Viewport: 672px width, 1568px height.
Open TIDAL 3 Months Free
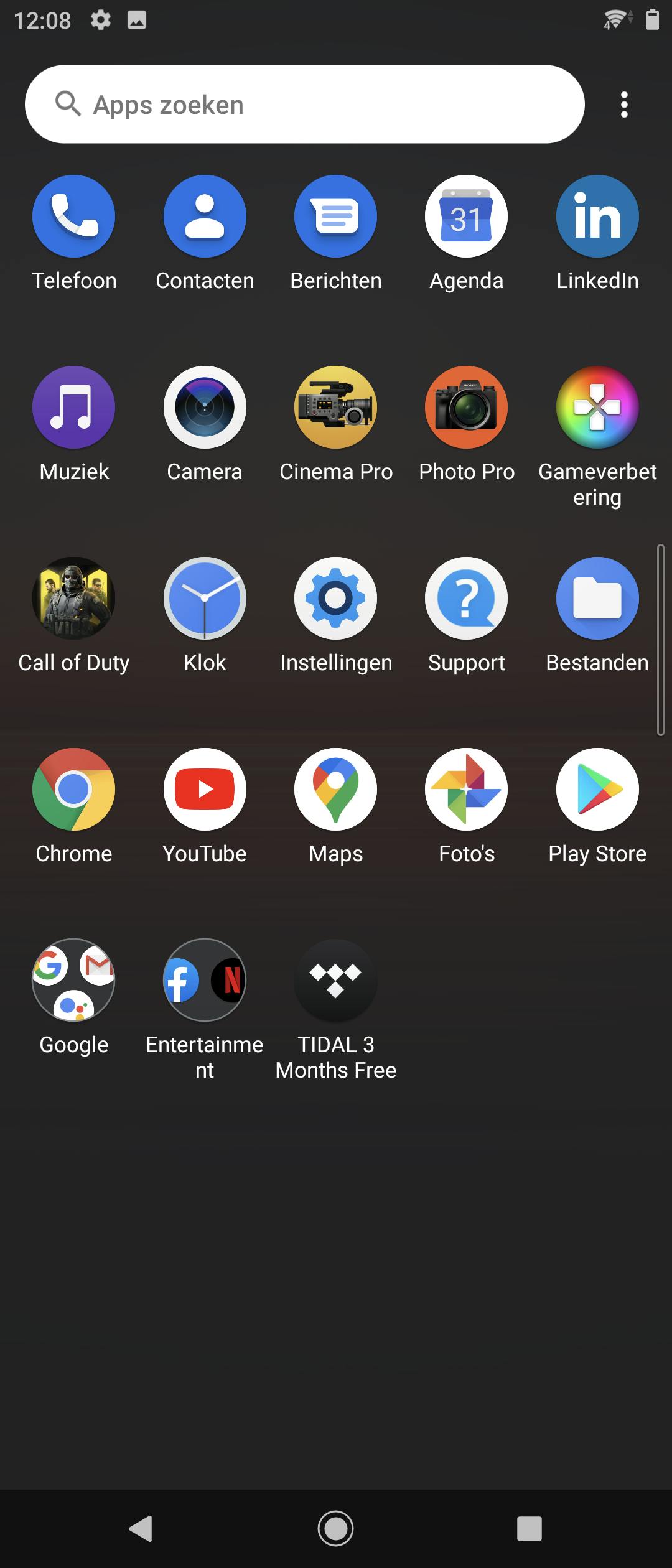pos(335,981)
